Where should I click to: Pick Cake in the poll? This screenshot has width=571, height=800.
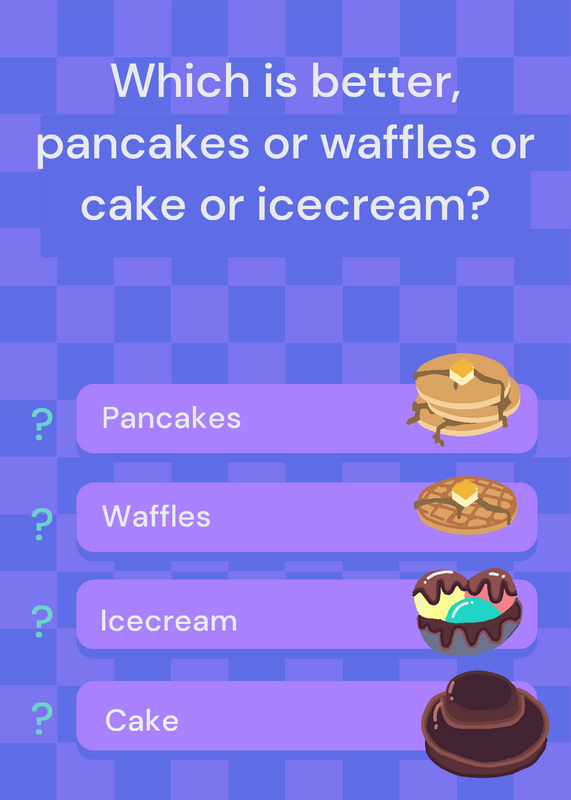click(307, 715)
